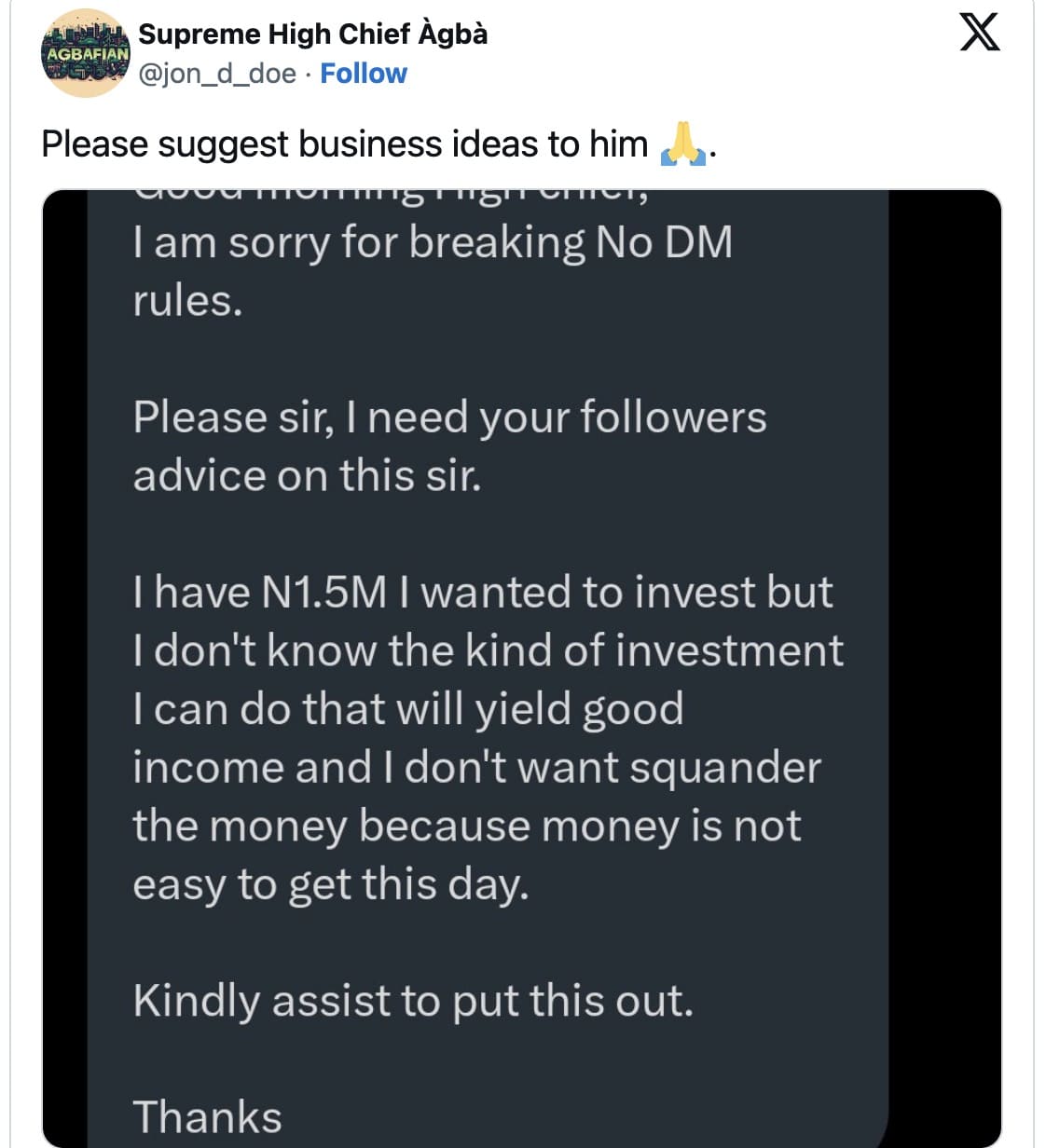This screenshot has height=1148, width=1046.
Task: Enable following Supreme High Chief Àgbà
Action: (363, 73)
